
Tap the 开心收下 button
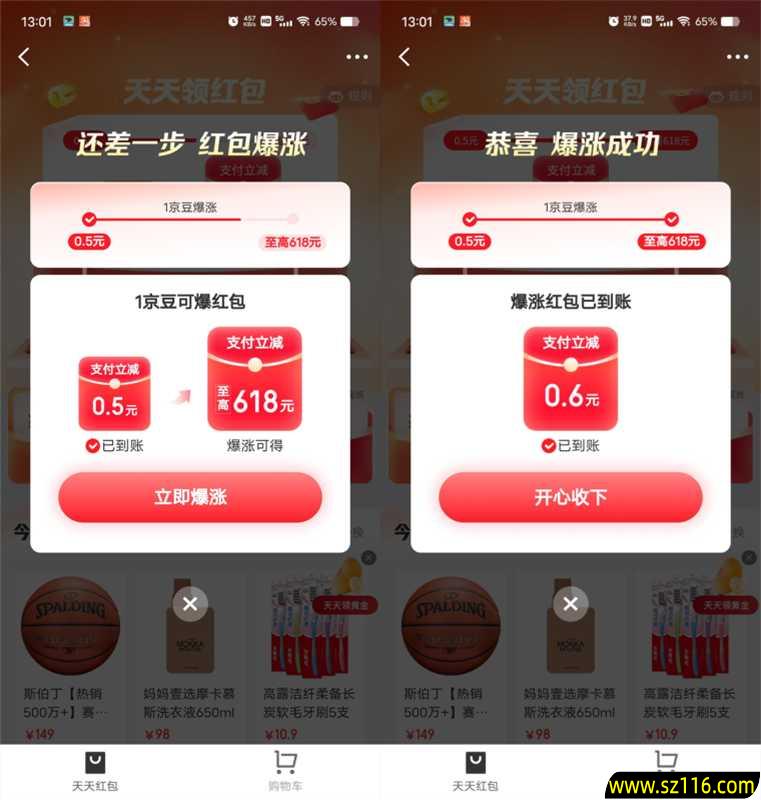(570, 497)
